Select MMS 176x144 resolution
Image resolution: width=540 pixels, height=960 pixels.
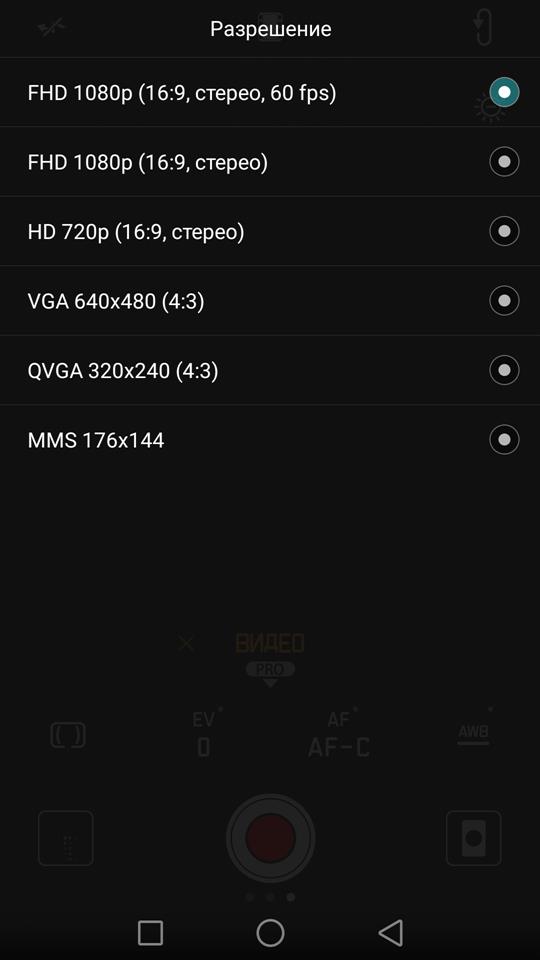coord(270,440)
